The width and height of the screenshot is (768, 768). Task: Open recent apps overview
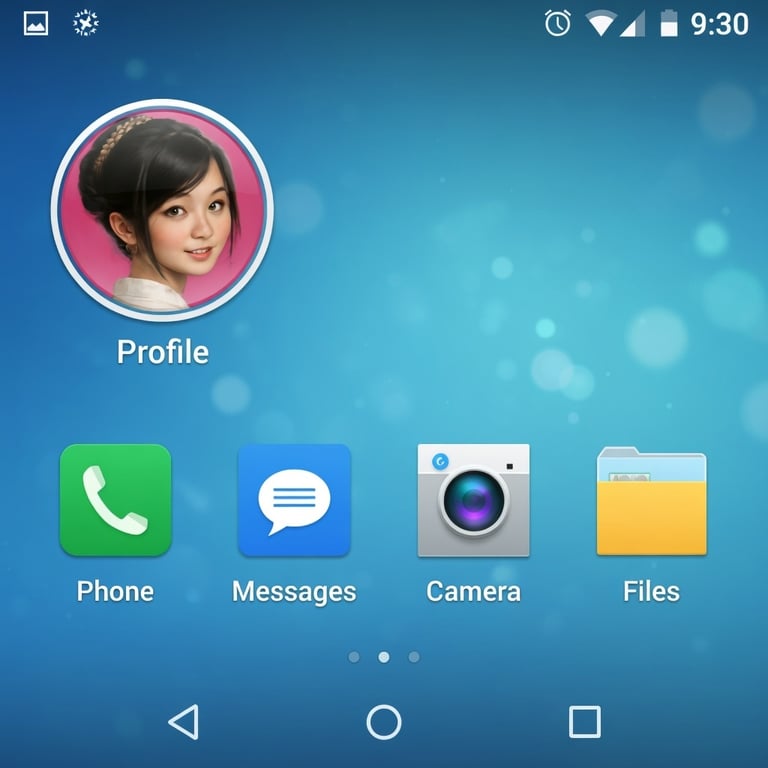[x=585, y=722]
